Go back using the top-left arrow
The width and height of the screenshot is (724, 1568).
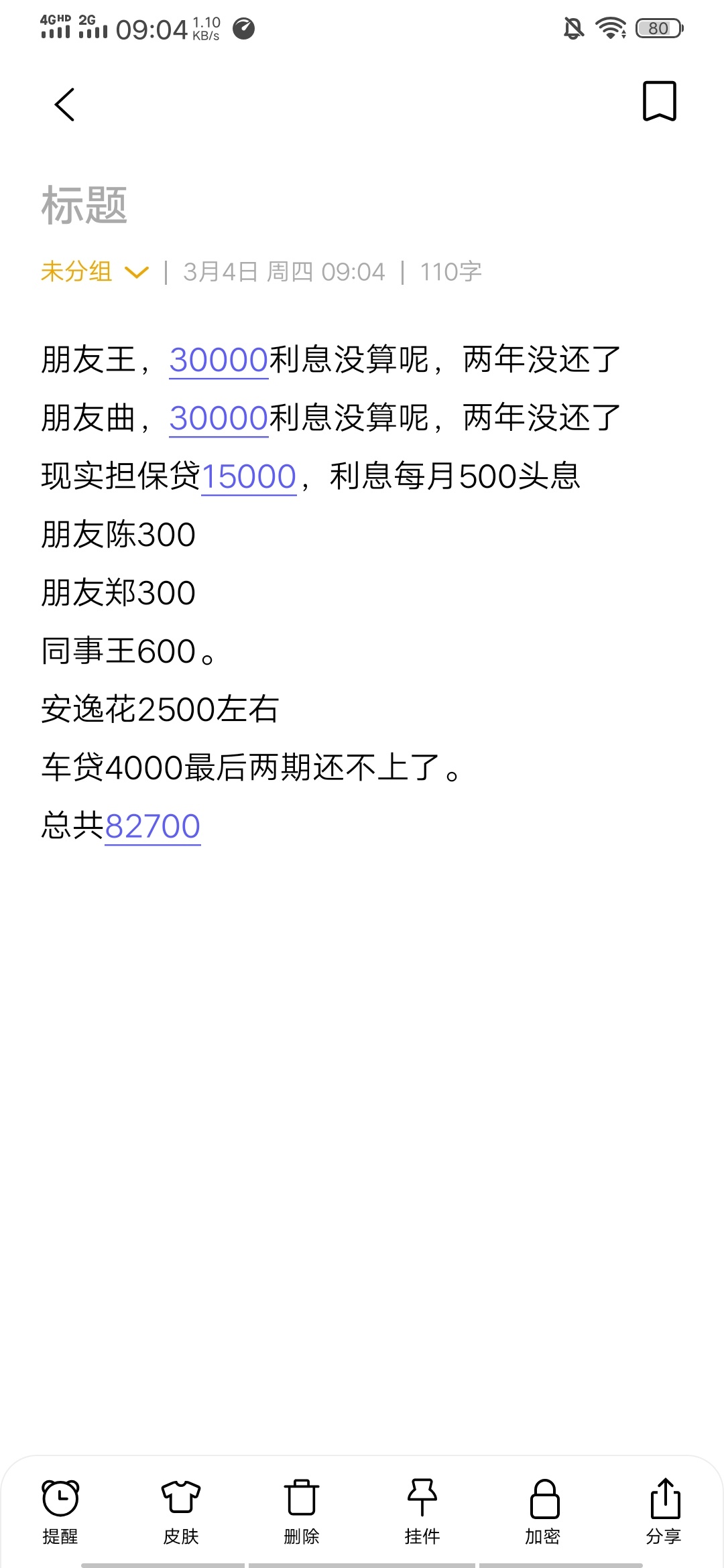click(64, 105)
